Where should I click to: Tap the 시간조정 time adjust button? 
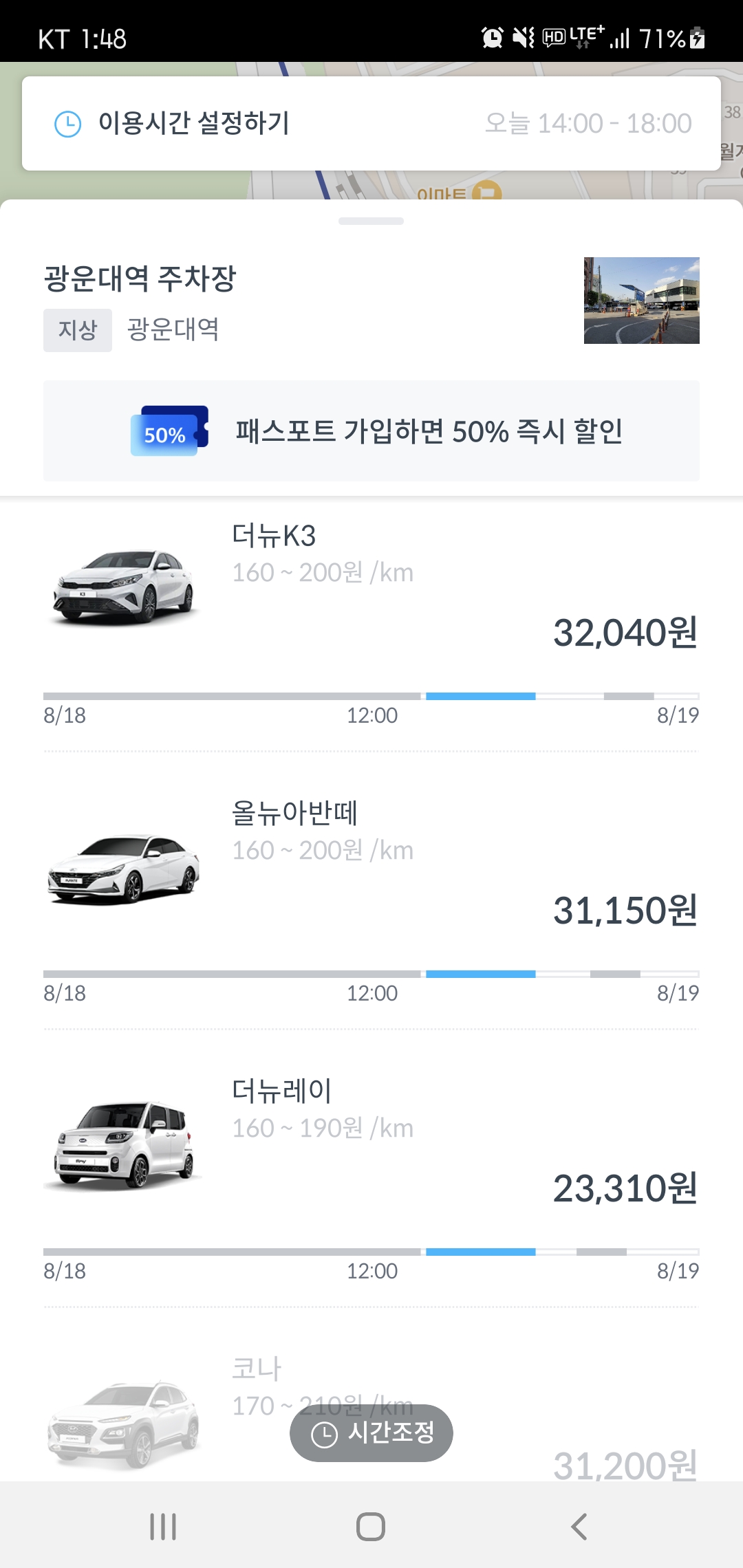pyautogui.click(x=371, y=1433)
